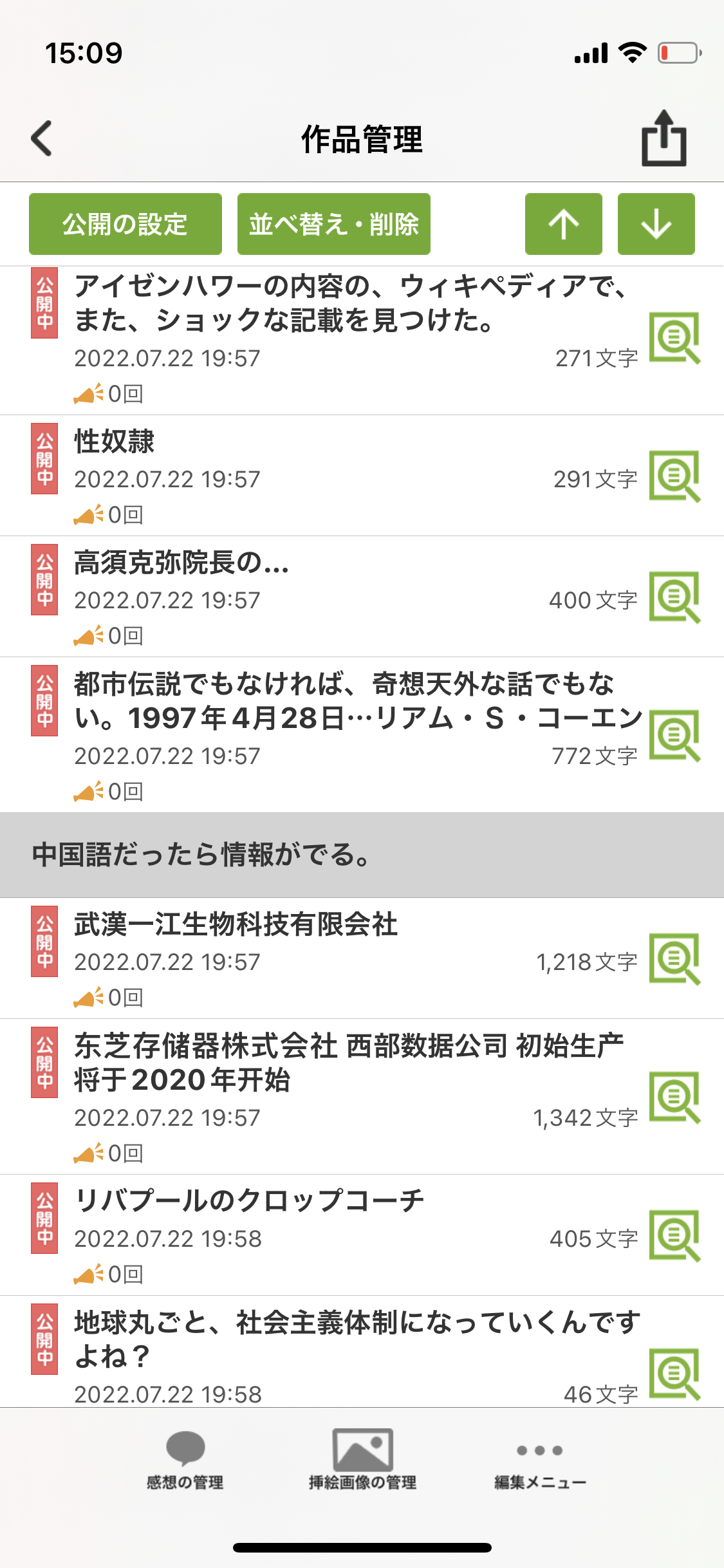The width and height of the screenshot is (724, 1568).
Task: Jump downward with the down arrow button
Action: click(656, 224)
